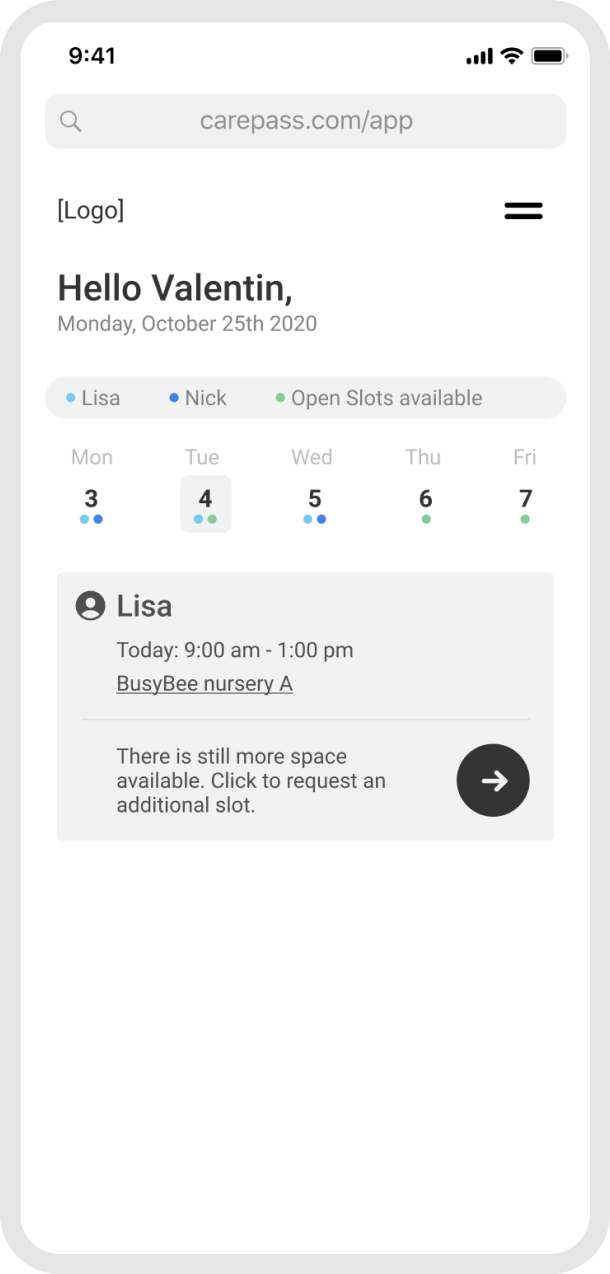
Task: Request an additional slot with the arrow button
Action: tap(493, 780)
